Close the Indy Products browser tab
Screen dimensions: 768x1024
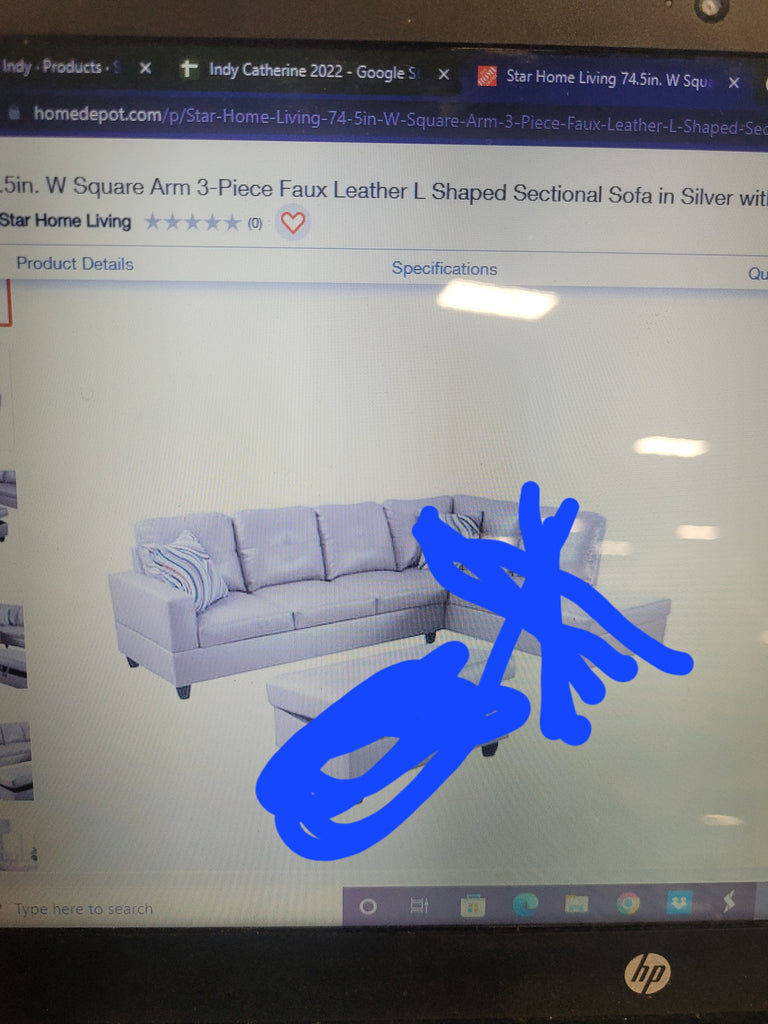(x=145, y=69)
